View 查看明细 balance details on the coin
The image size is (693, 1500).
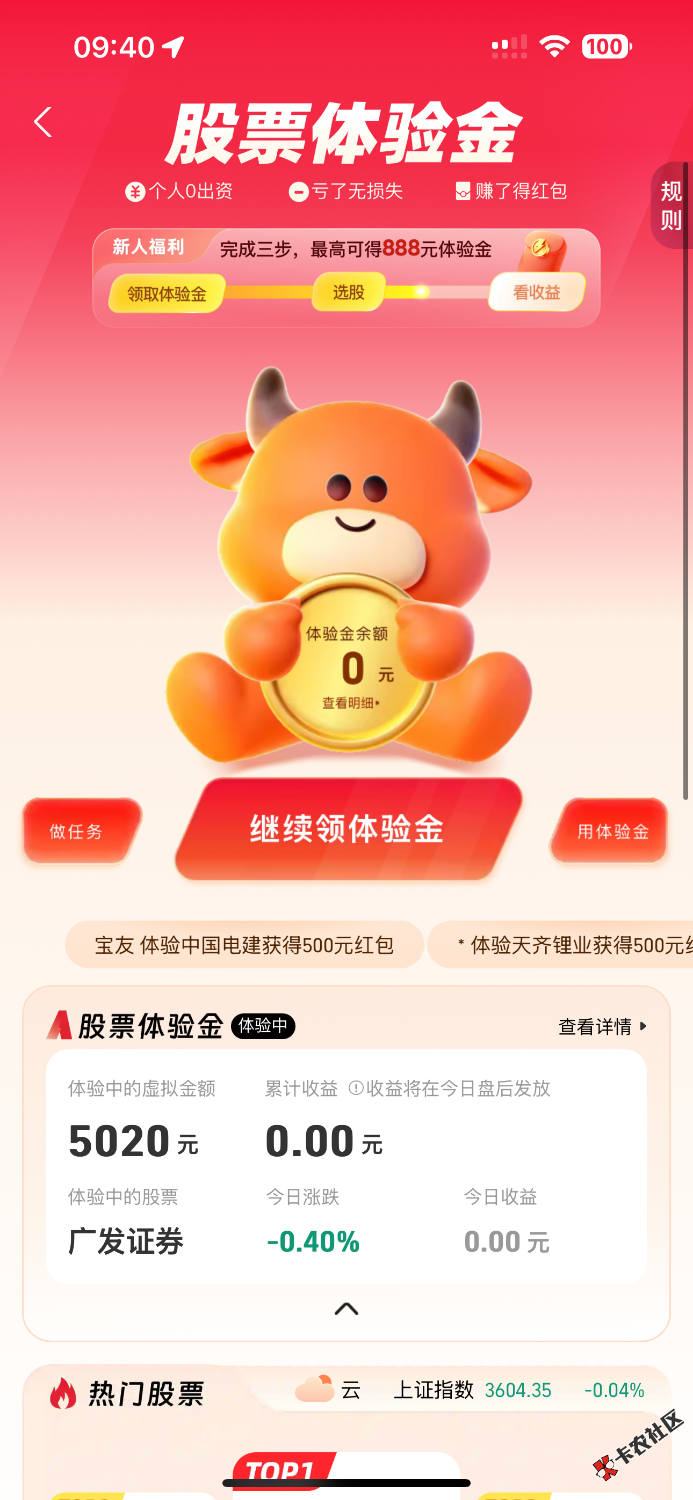(x=349, y=703)
